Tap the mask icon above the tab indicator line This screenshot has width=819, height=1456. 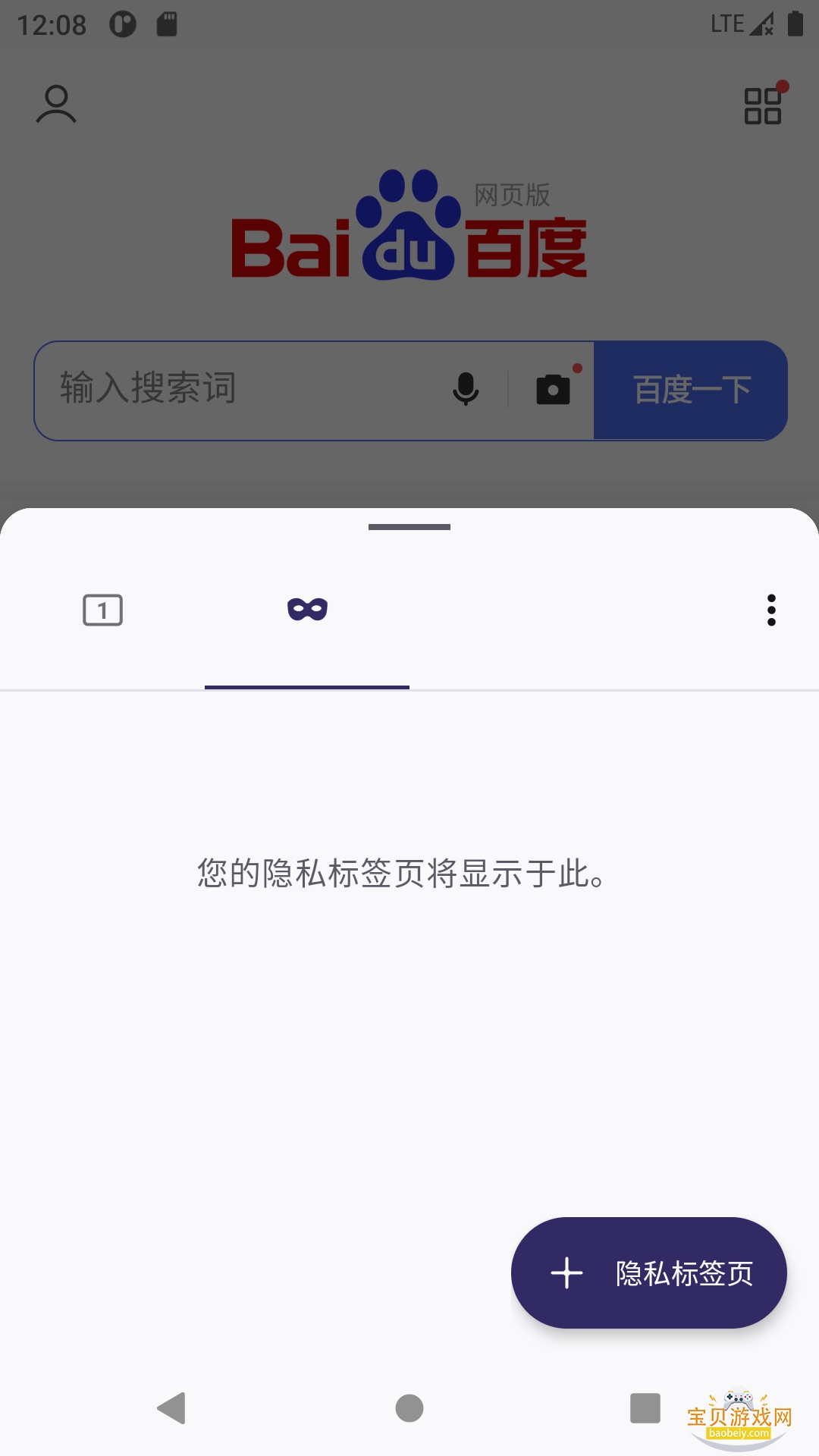pyautogui.click(x=306, y=609)
